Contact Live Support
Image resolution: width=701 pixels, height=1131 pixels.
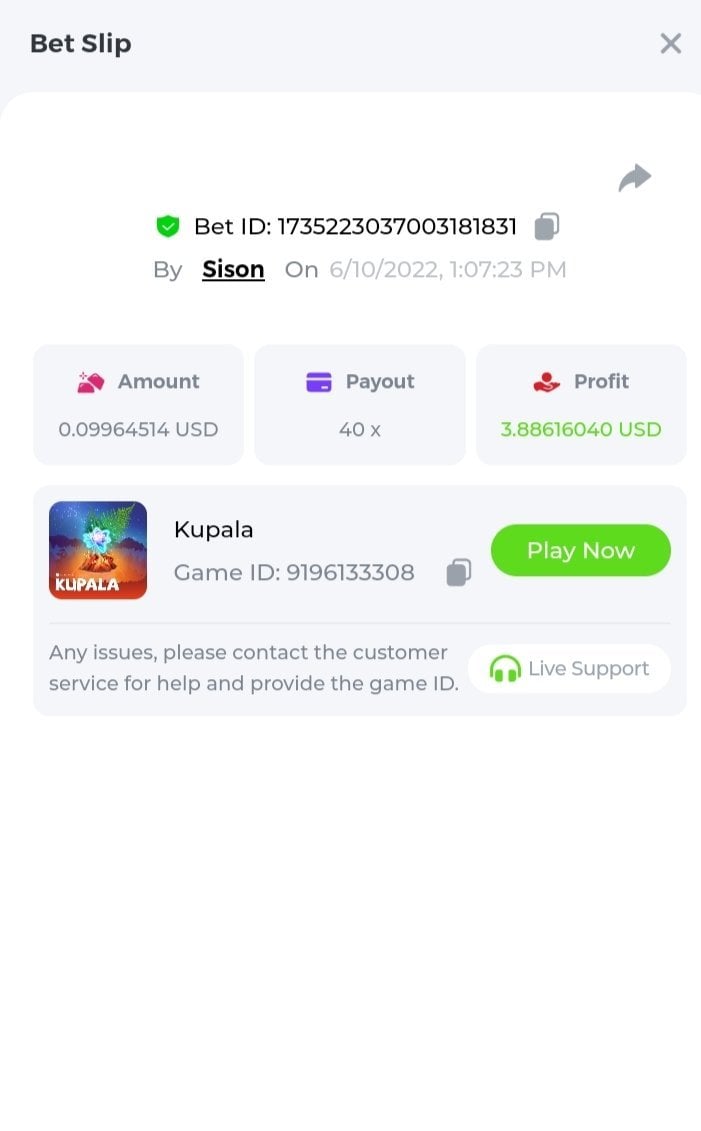point(569,668)
